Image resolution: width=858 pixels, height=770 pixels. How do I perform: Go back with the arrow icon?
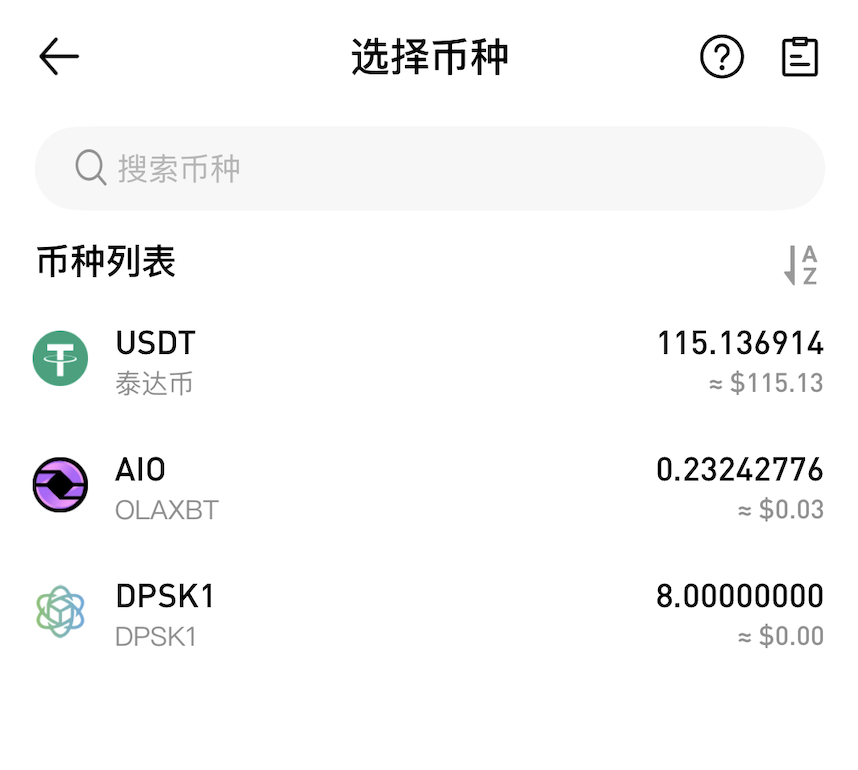[x=59, y=57]
